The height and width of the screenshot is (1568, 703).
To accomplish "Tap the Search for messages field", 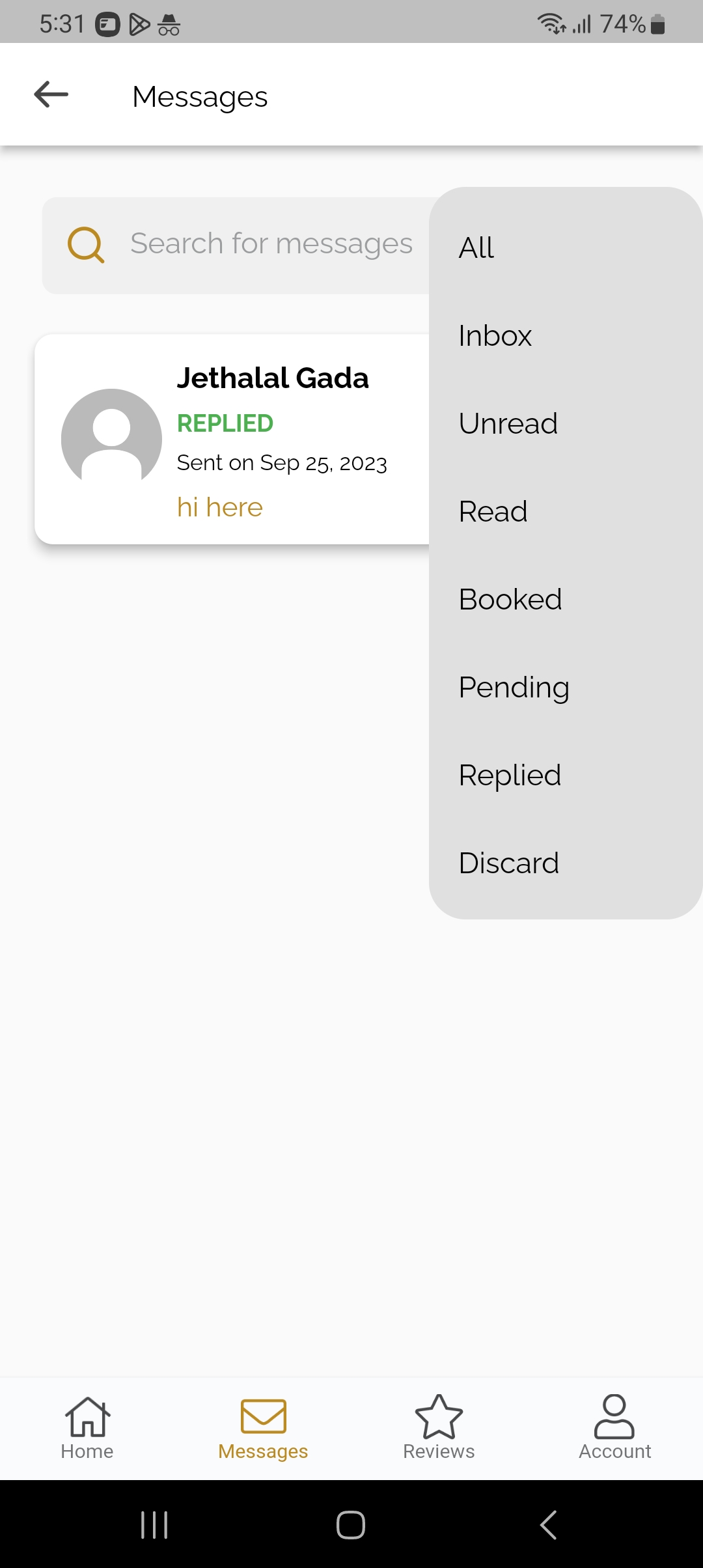I will 236,245.
